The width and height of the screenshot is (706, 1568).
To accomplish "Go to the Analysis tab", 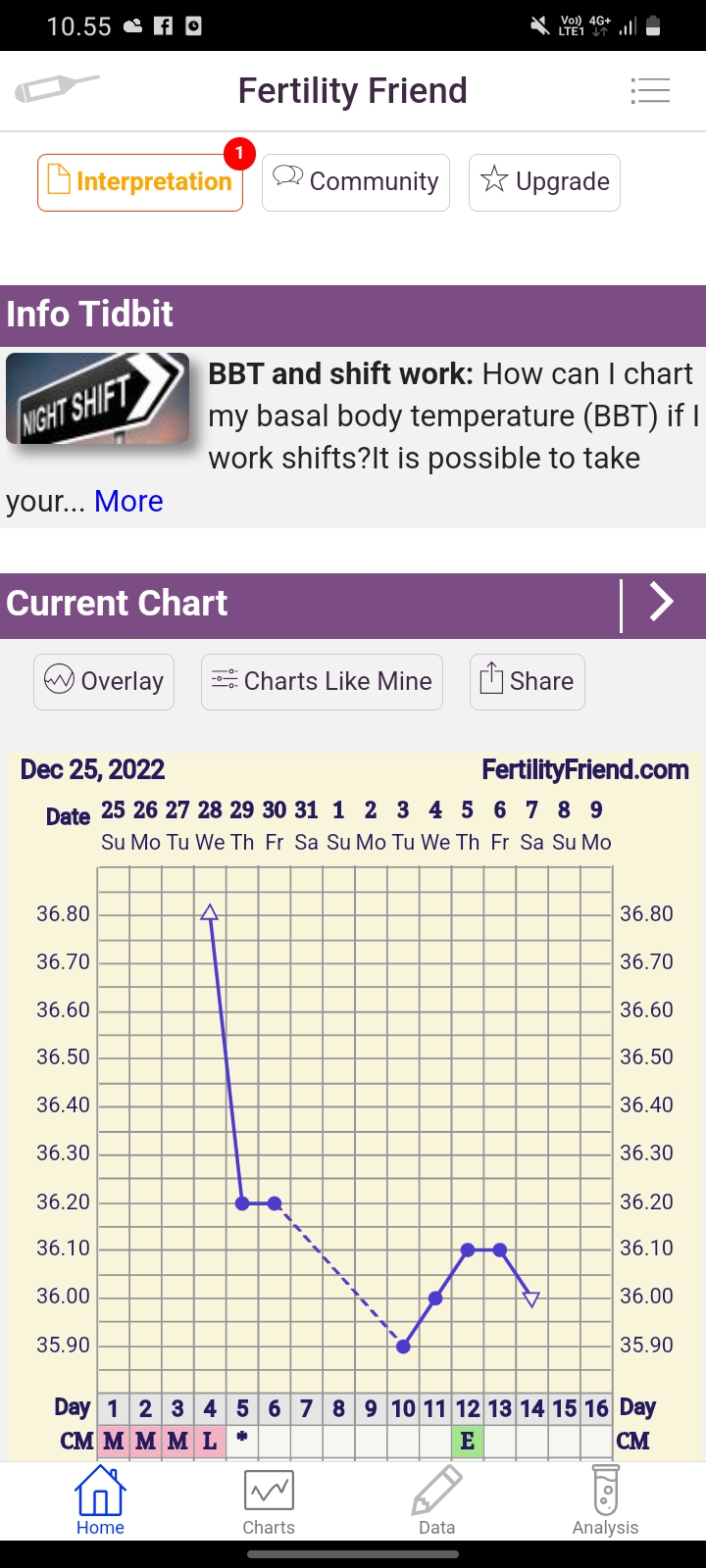I will (605, 1500).
